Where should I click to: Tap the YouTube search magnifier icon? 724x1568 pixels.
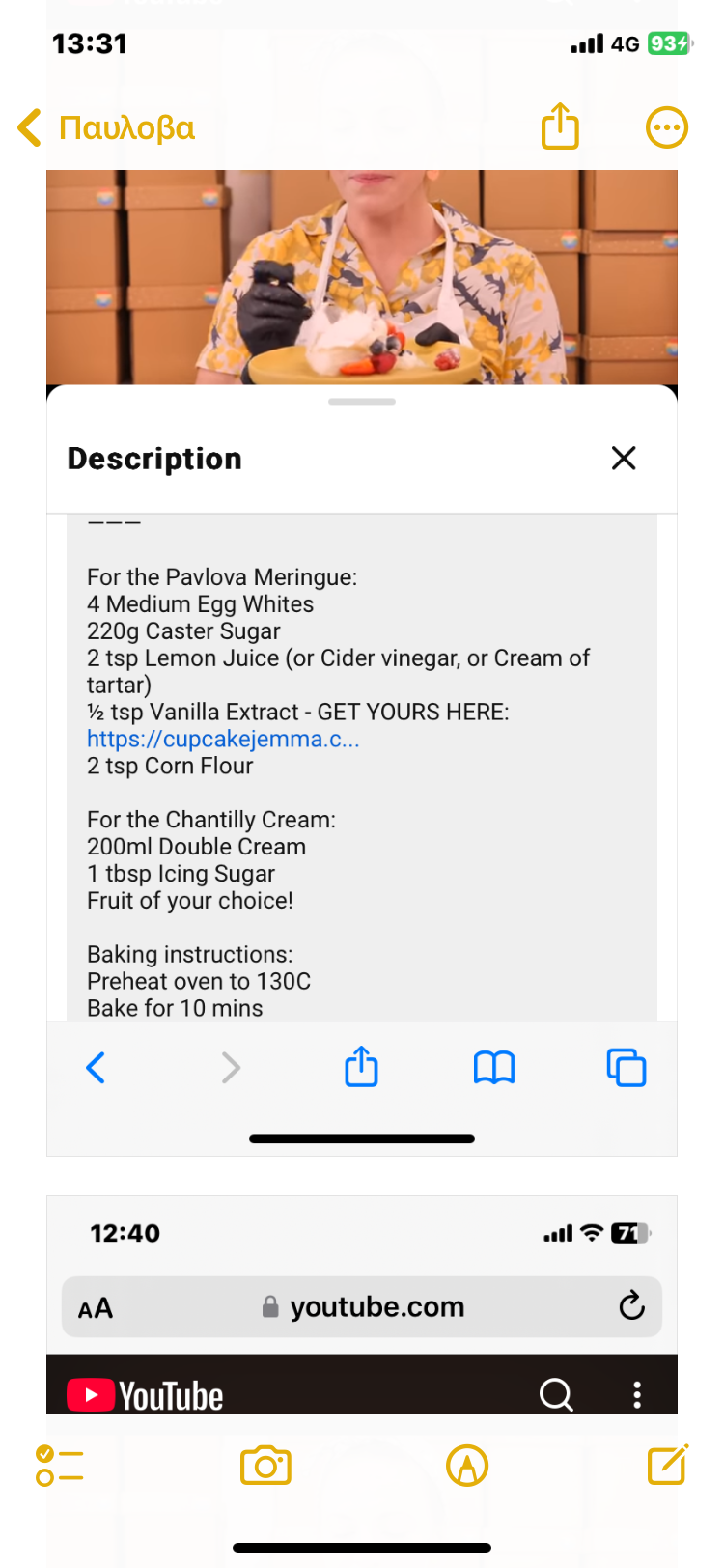point(555,1394)
